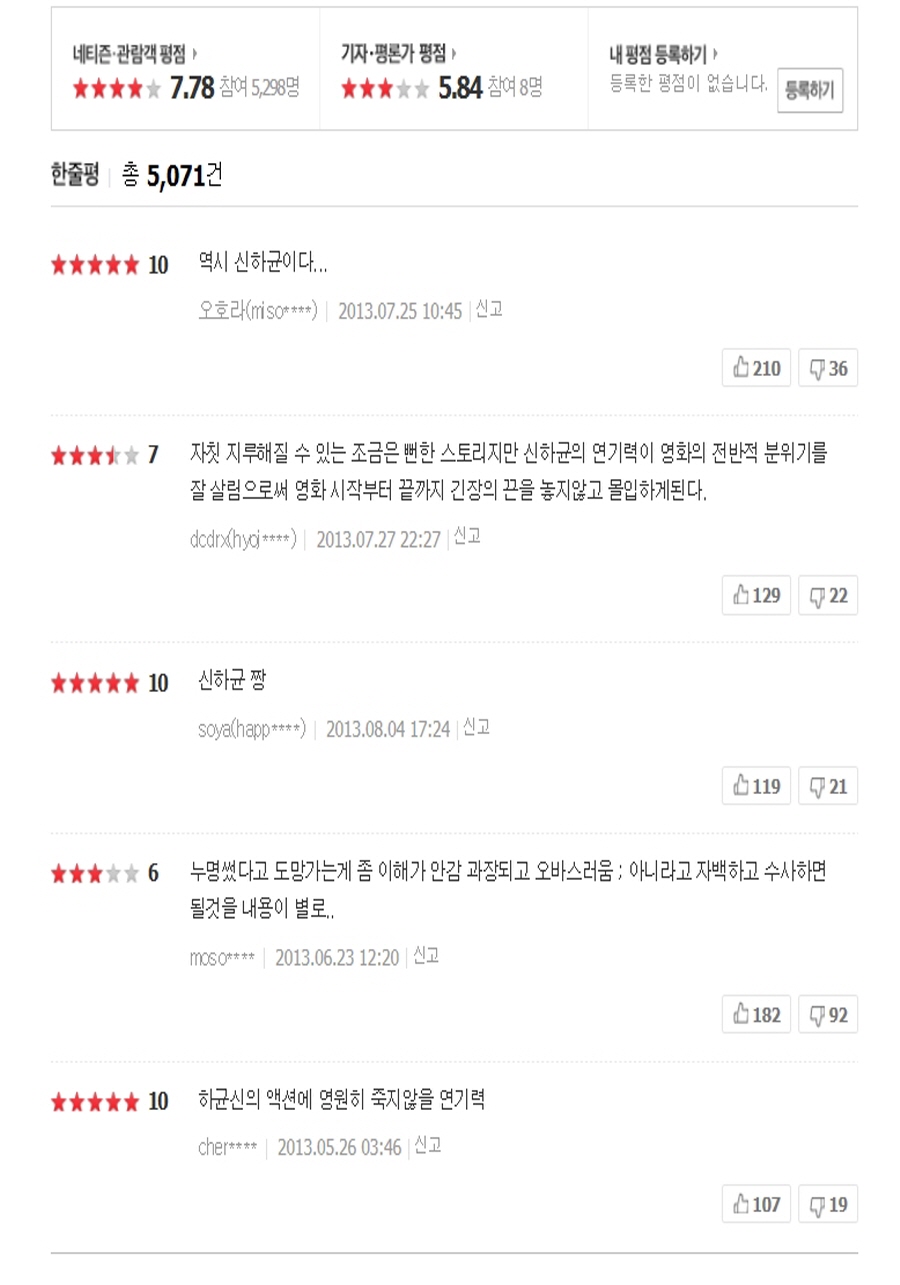
Task: Like the review by moso****
Action: click(x=756, y=1014)
